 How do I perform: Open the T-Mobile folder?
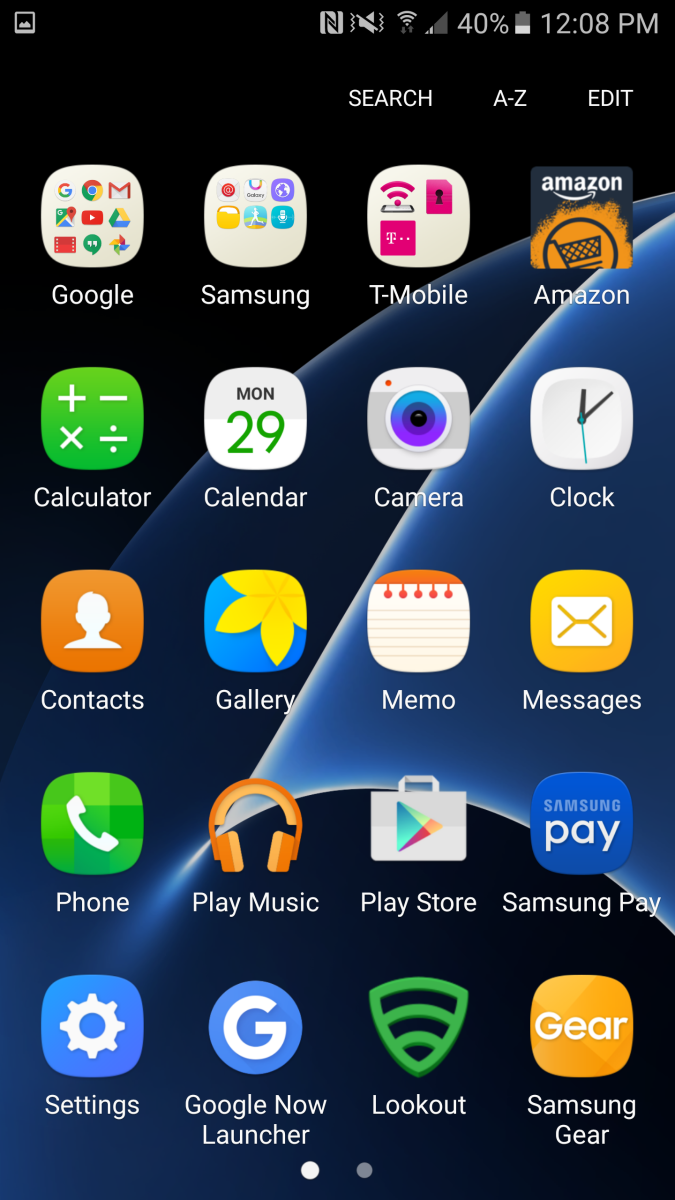(418, 216)
